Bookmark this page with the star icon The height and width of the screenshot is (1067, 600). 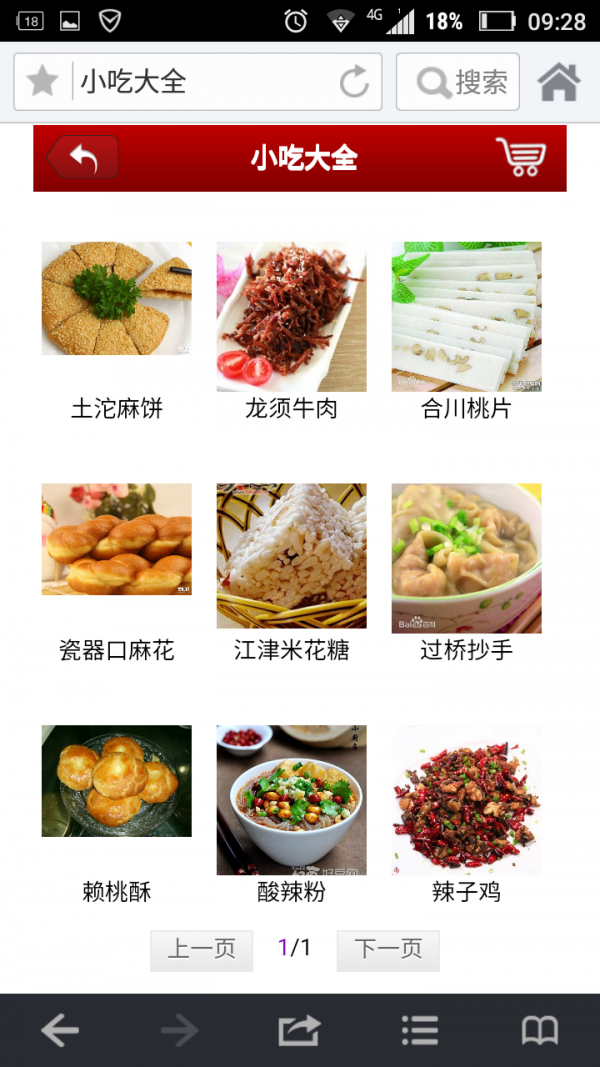(43, 81)
